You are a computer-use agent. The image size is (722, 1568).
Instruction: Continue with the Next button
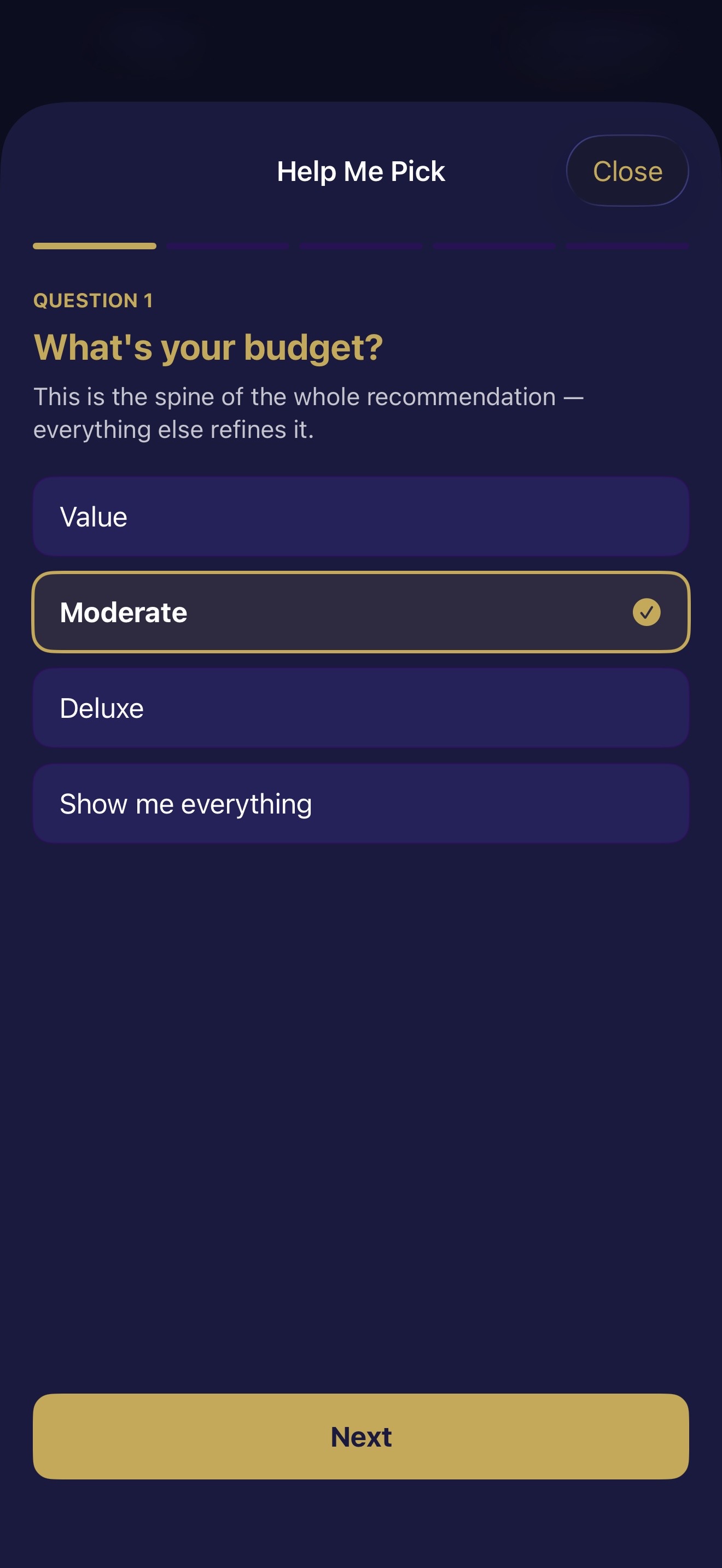pyautogui.click(x=361, y=1437)
